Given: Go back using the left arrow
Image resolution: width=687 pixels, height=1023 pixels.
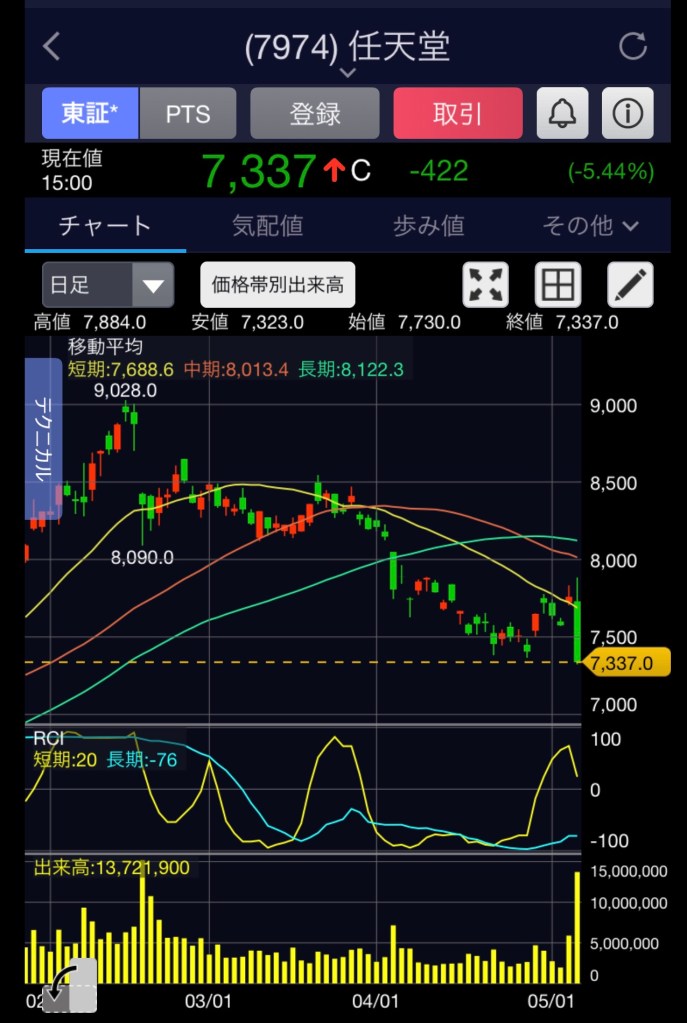Looking at the screenshot, I should (52, 46).
